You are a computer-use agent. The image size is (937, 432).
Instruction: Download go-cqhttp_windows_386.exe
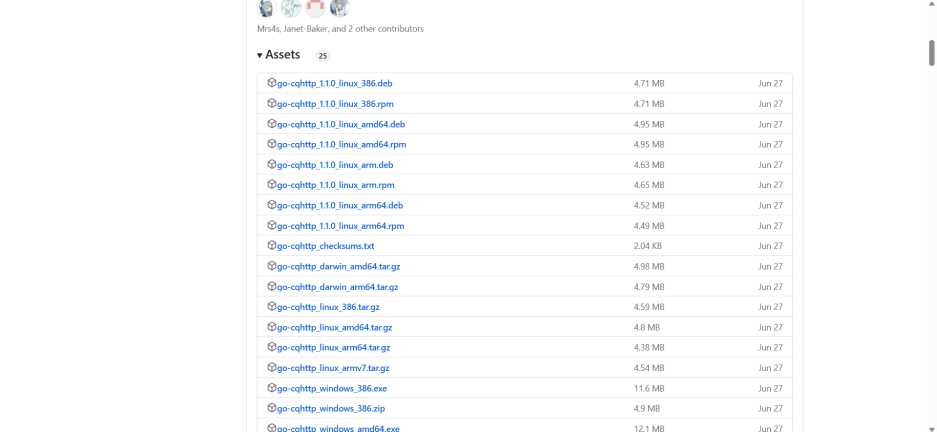(332, 388)
